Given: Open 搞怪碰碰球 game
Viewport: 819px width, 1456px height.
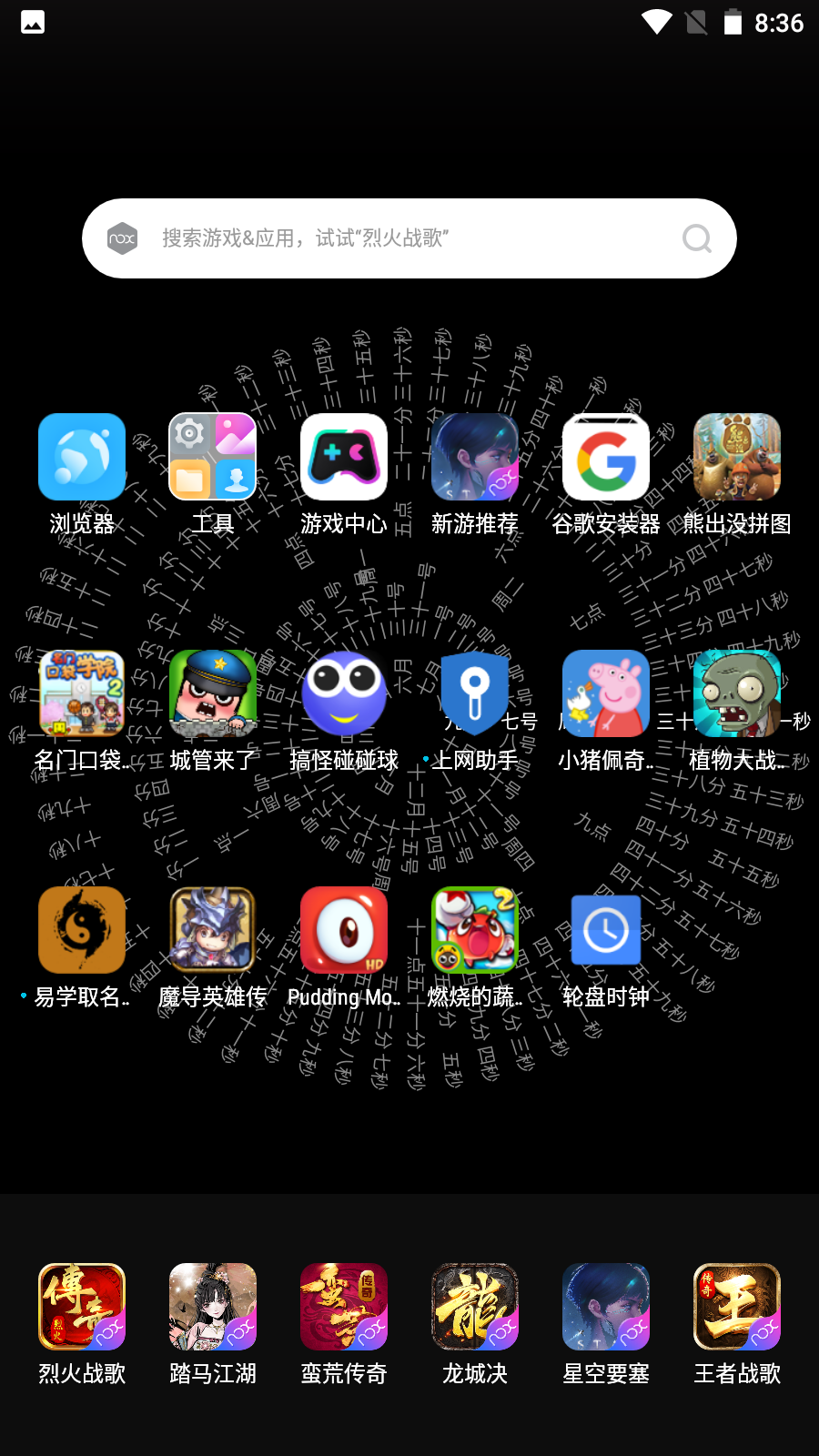Looking at the screenshot, I should click(x=344, y=694).
